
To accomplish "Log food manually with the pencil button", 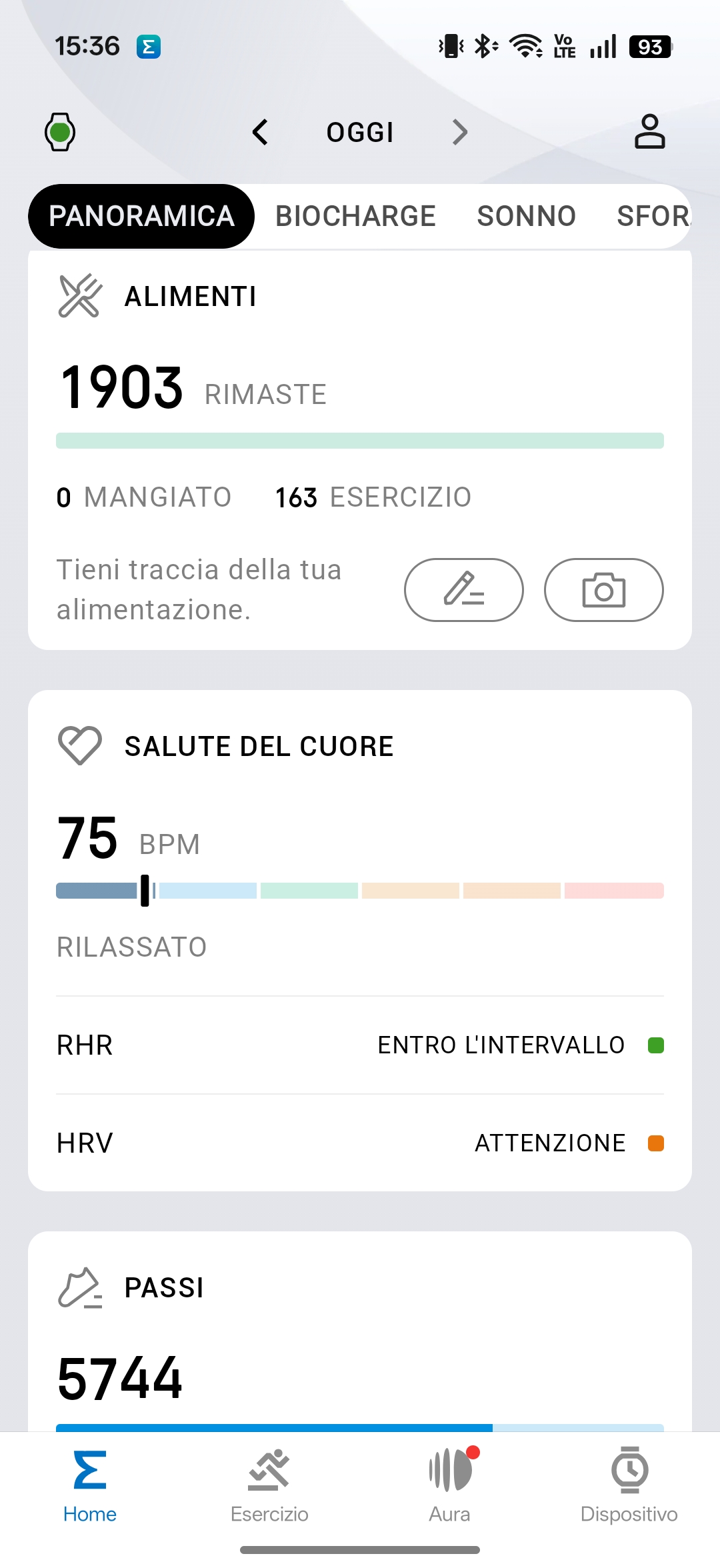I will [x=463, y=590].
